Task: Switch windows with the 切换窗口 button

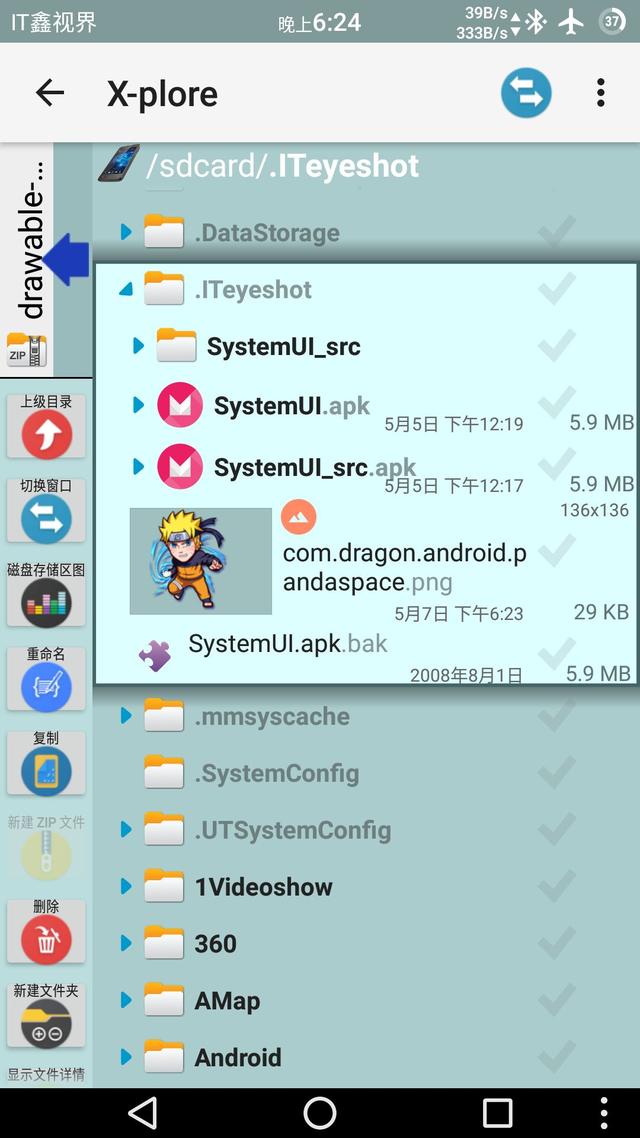Action: click(x=46, y=511)
